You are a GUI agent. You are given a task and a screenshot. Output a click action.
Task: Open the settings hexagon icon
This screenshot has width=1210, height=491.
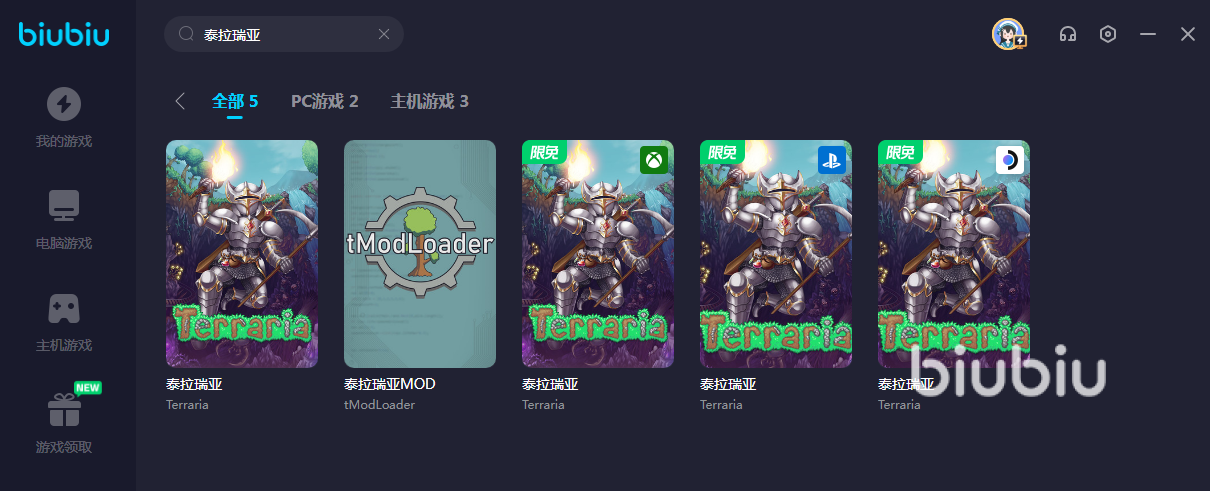click(x=1108, y=34)
